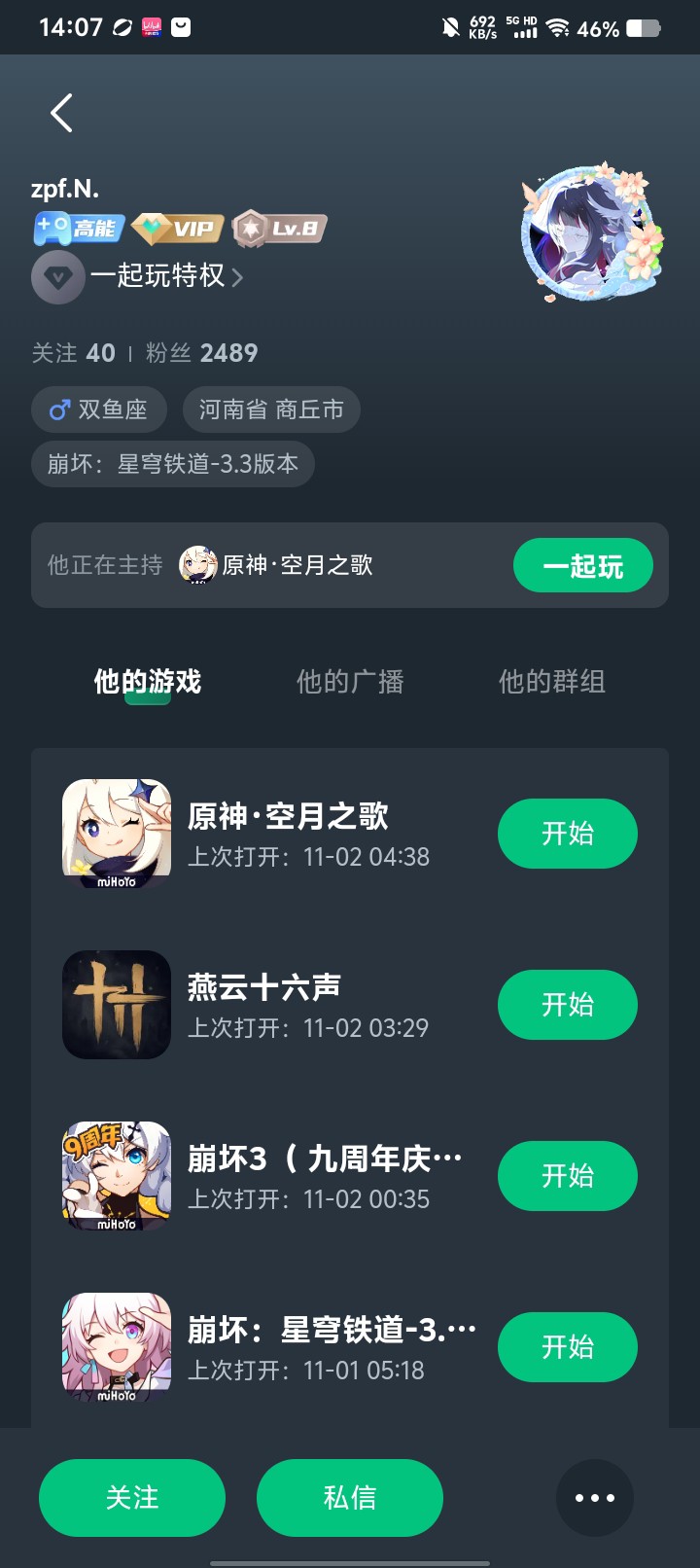Select the 他的游戏 tab
Image resolution: width=700 pixels, height=1568 pixels.
[148, 682]
